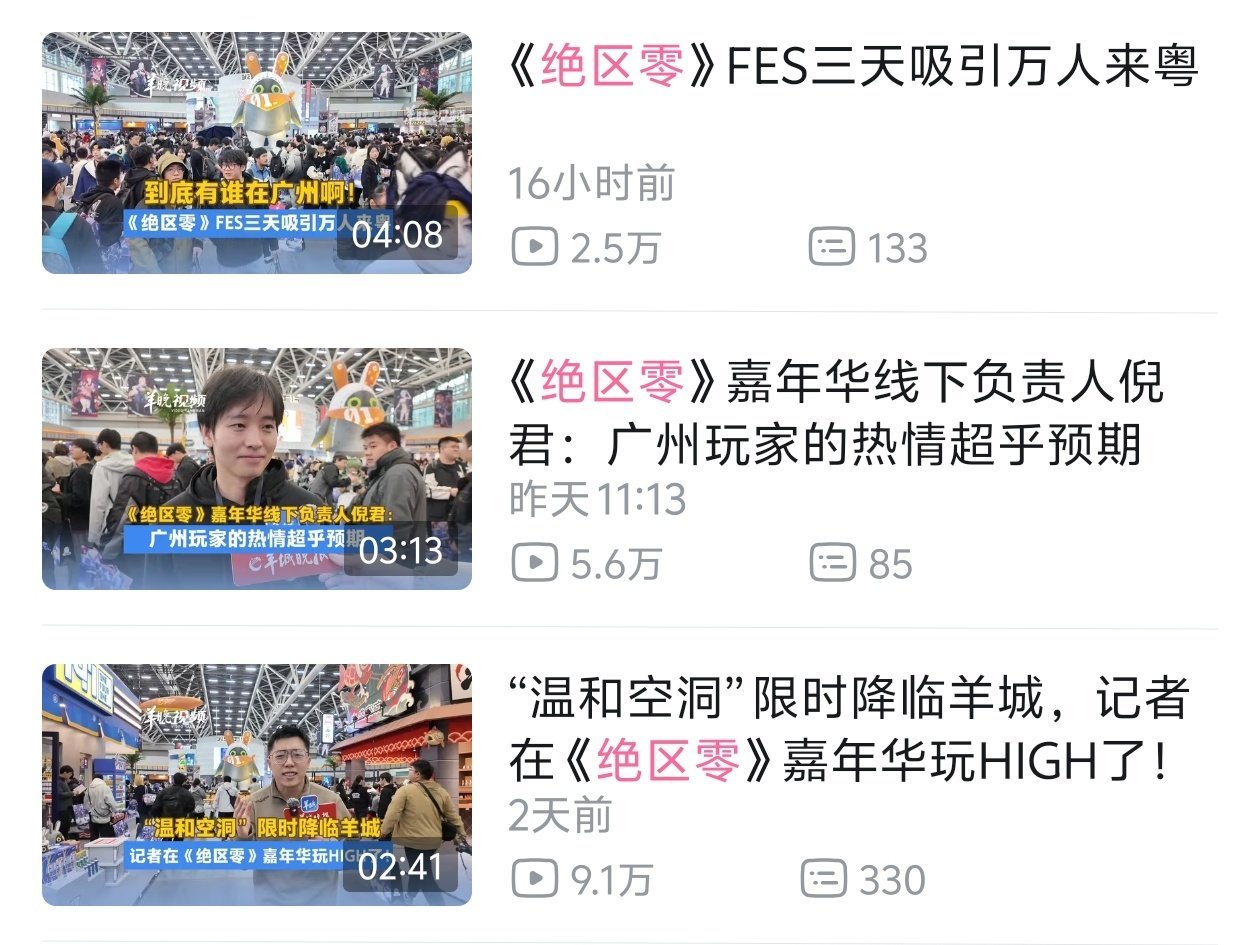Screen dimensions: 1260x945
Task: View the 330 comments on the 温和空洞 video
Action: (x=862, y=880)
